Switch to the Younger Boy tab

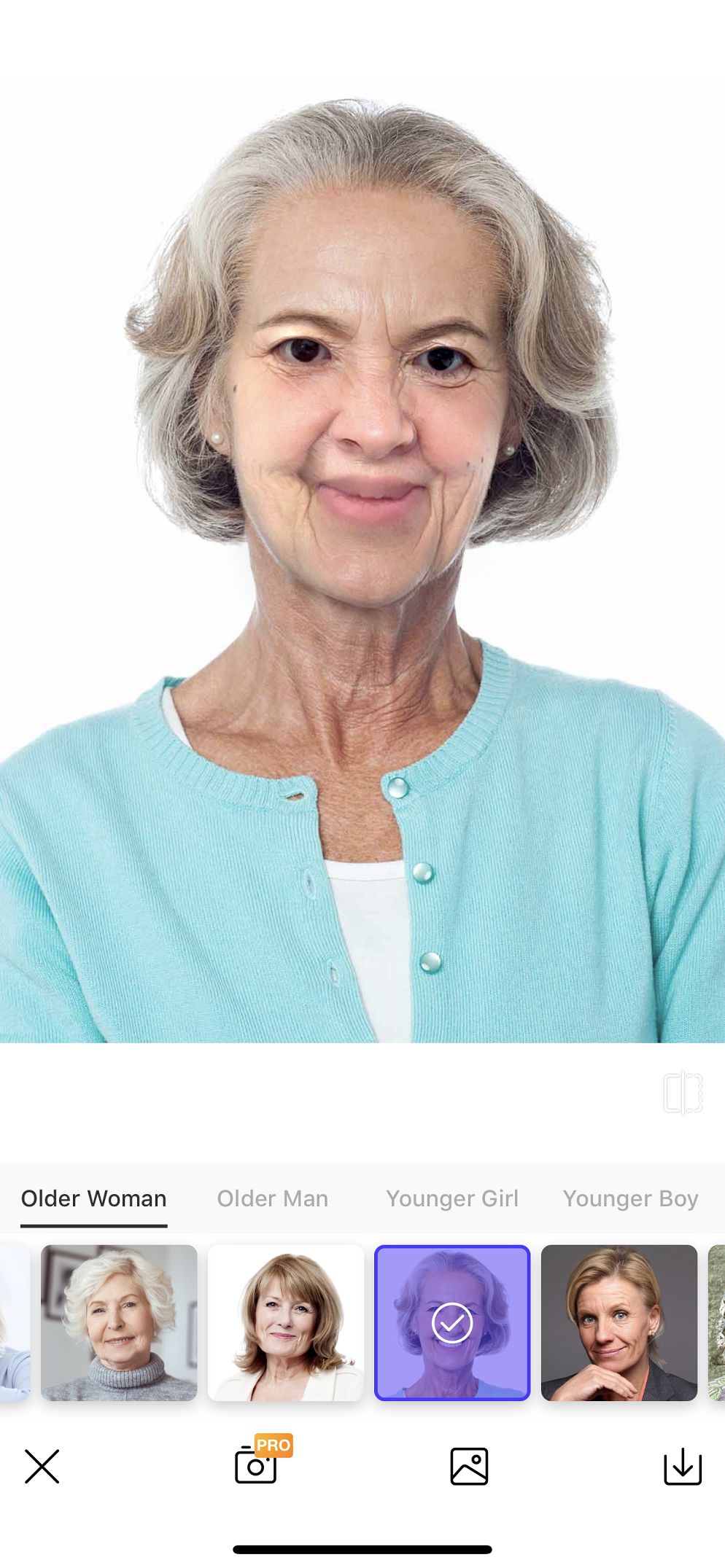[x=630, y=1198]
